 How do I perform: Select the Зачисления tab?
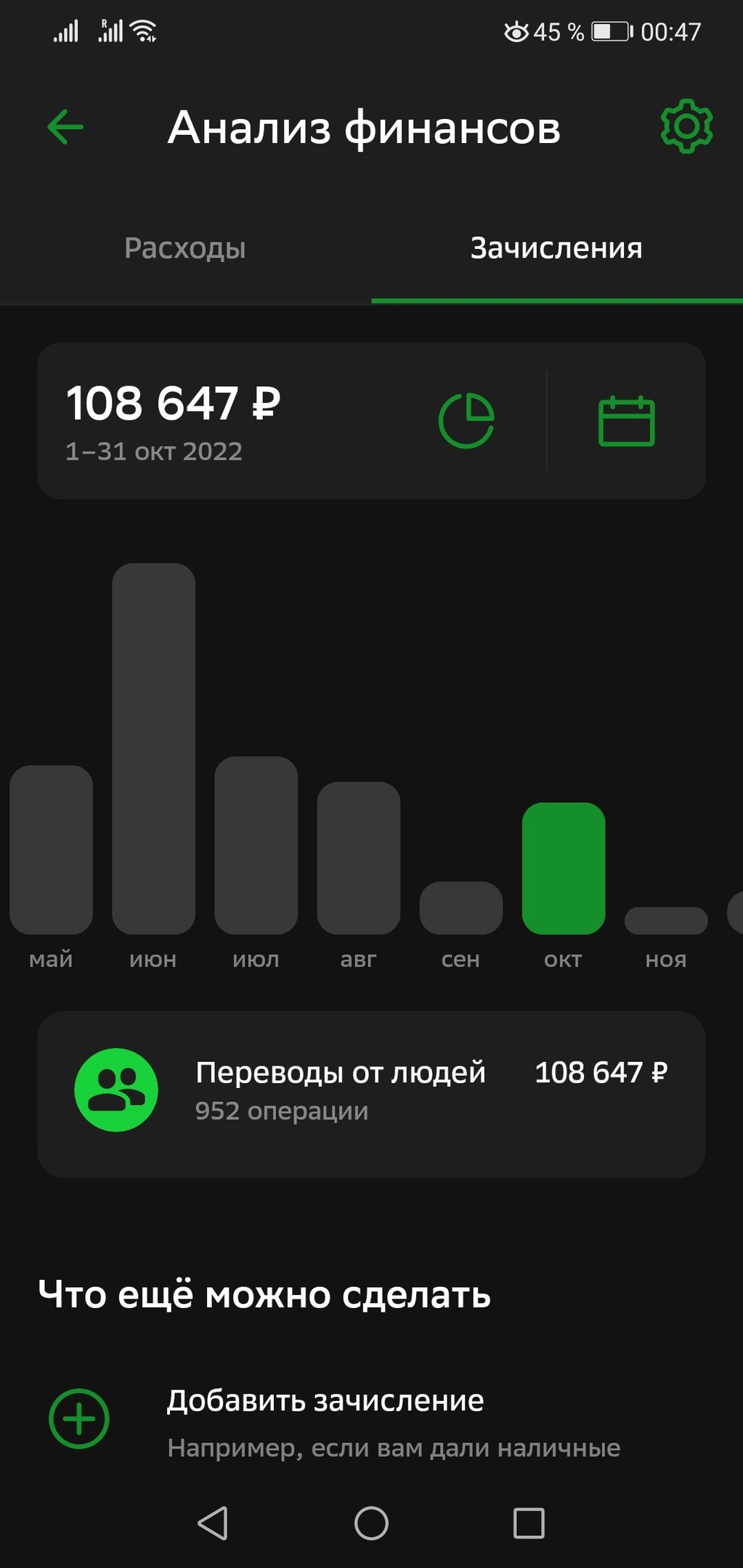[556, 248]
